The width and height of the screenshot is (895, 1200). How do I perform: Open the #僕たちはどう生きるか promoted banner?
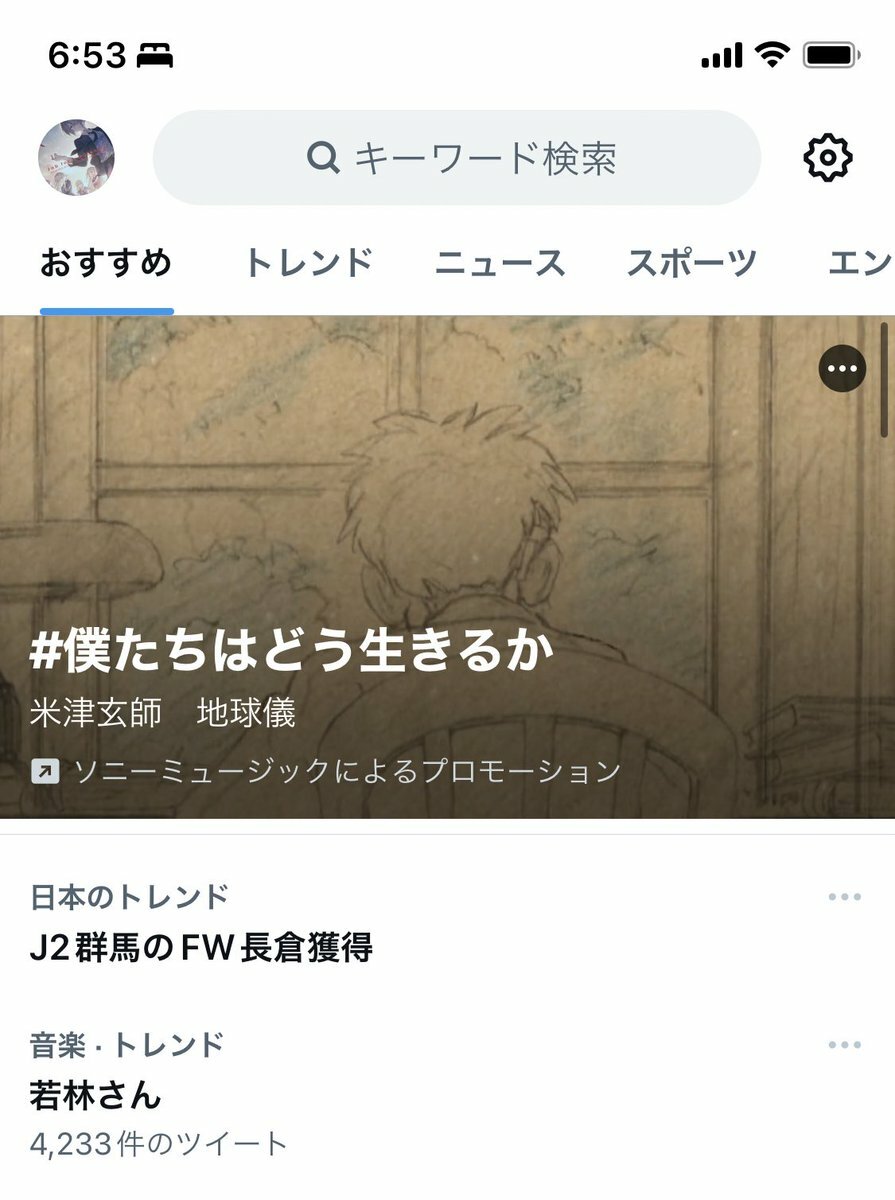[x=400, y=600]
